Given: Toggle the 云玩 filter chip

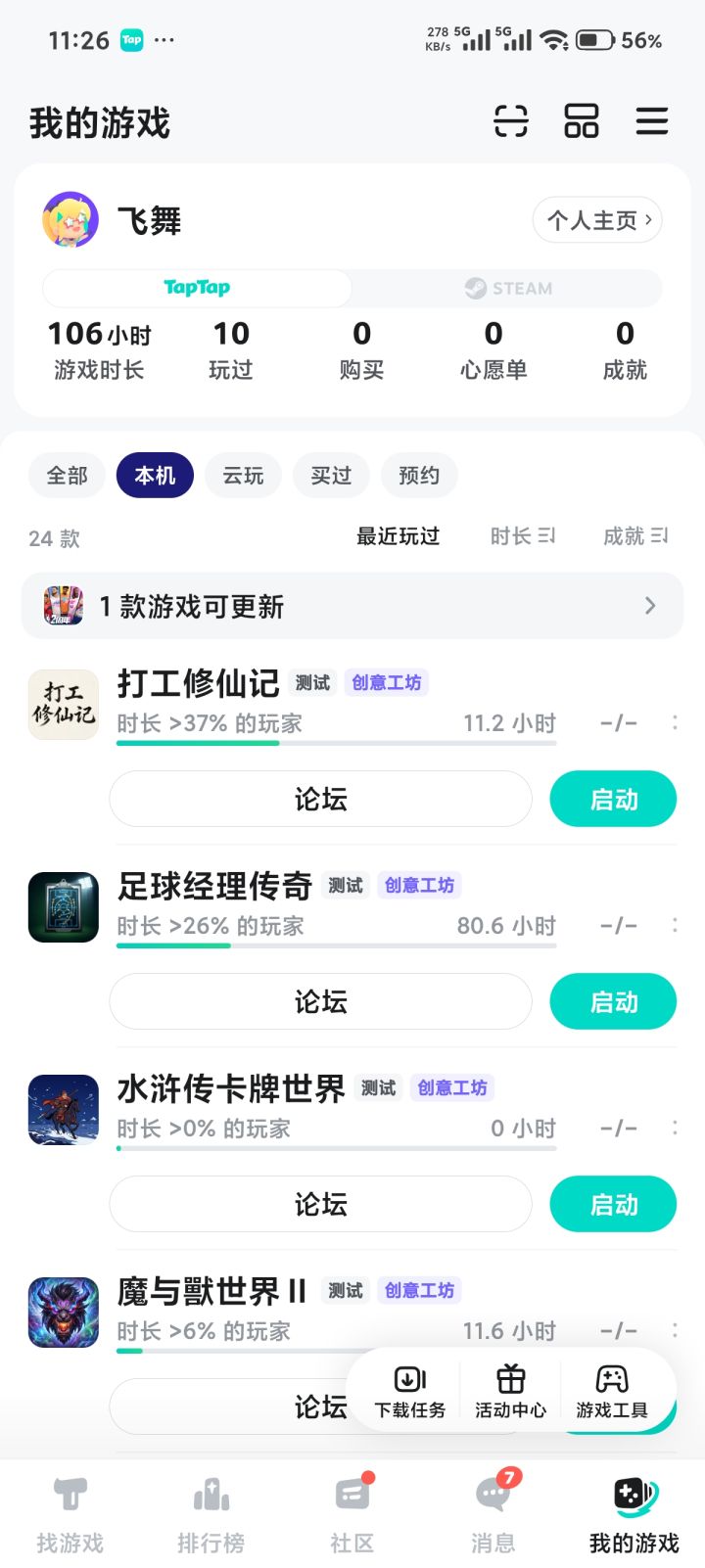Looking at the screenshot, I should pos(243,475).
